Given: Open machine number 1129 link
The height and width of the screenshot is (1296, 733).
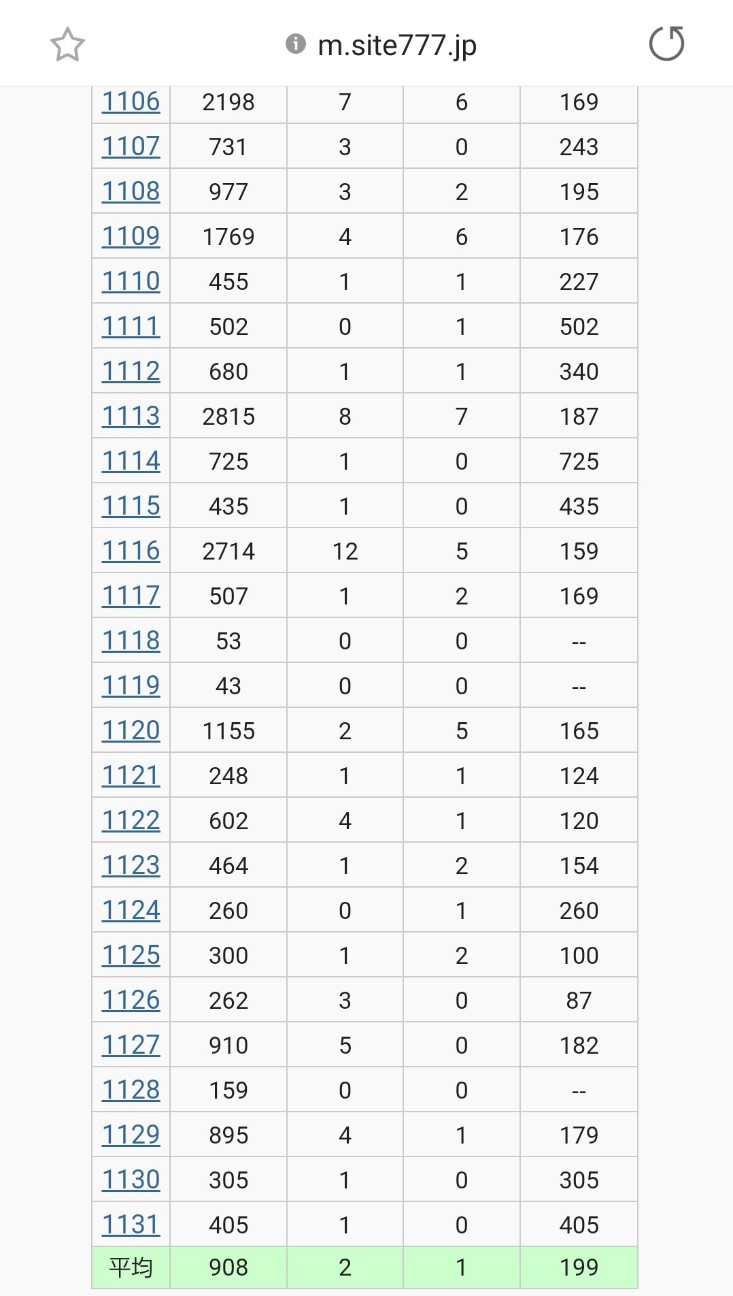Looking at the screenshot, I should pos(131,1135).
